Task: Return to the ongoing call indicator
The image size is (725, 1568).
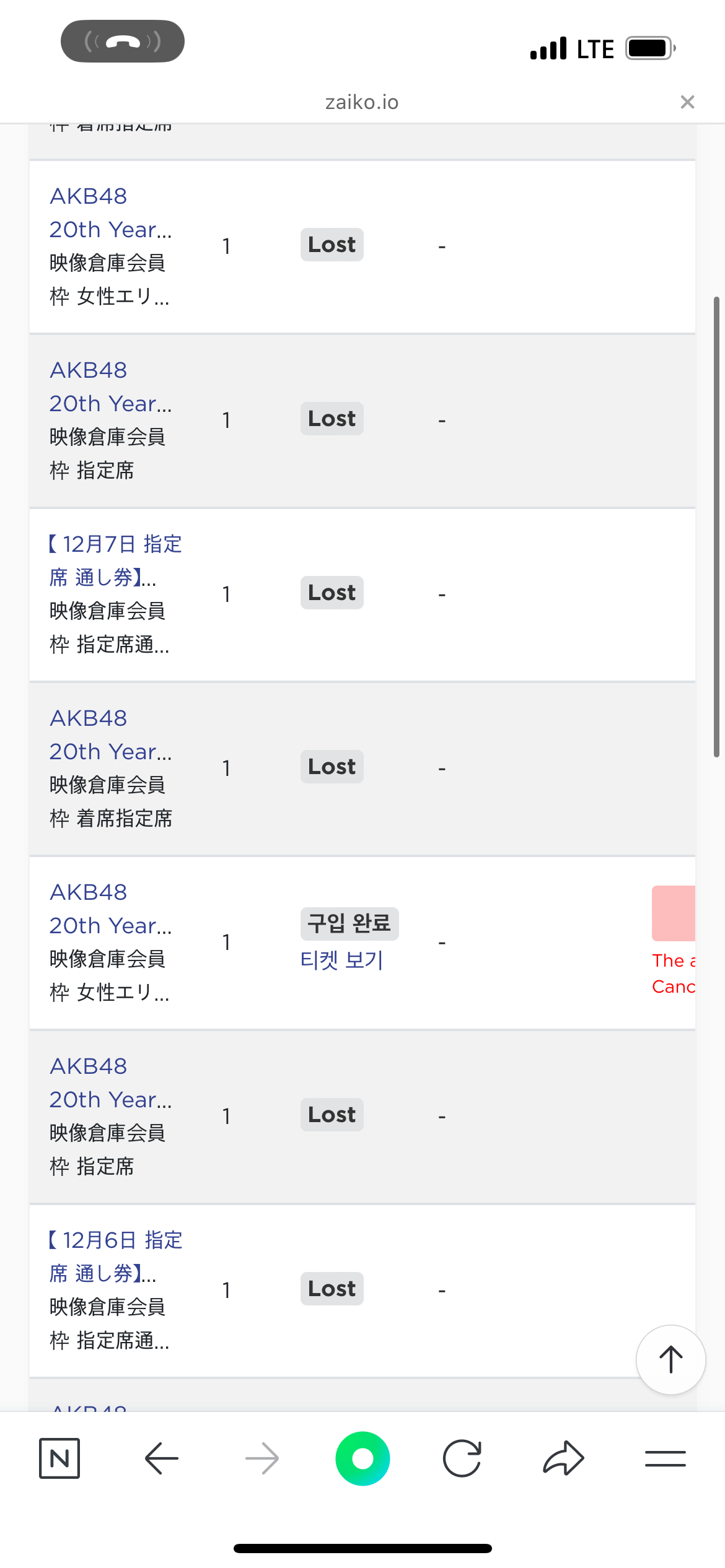Action: coord(123,41)
